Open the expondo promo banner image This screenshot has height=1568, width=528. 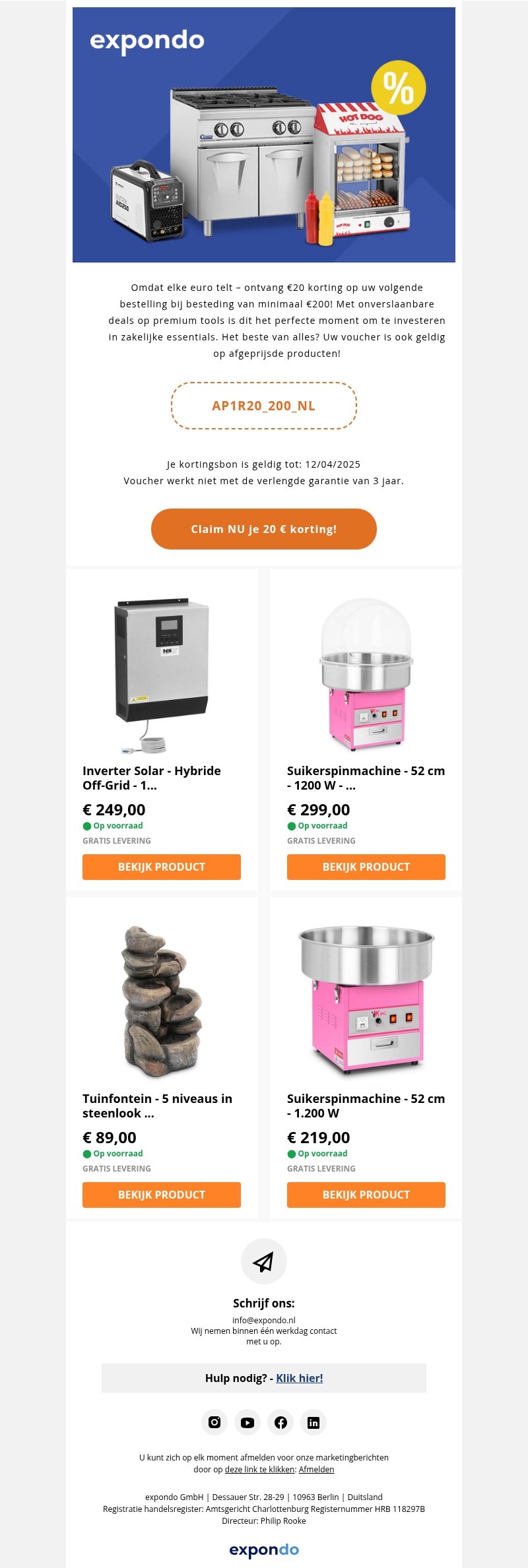[x=263, y=135]
